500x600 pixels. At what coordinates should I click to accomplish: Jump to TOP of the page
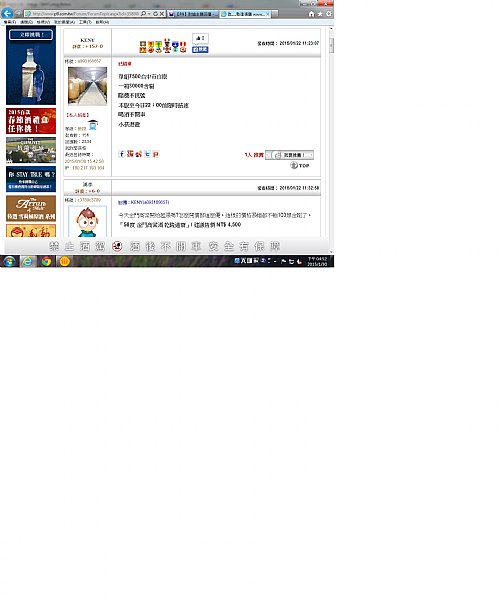pos(300,165)
